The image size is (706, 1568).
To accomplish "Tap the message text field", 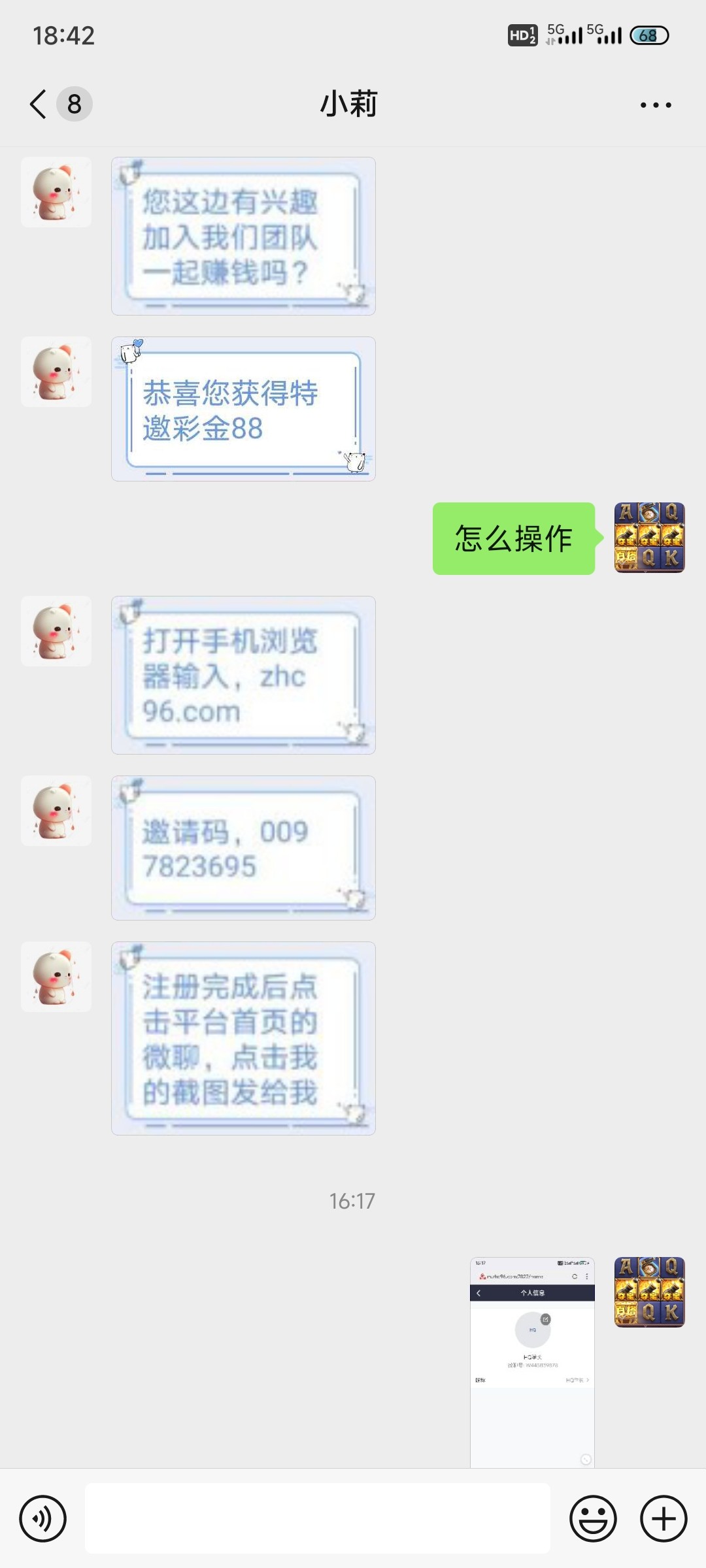I will pos(317,1518).
